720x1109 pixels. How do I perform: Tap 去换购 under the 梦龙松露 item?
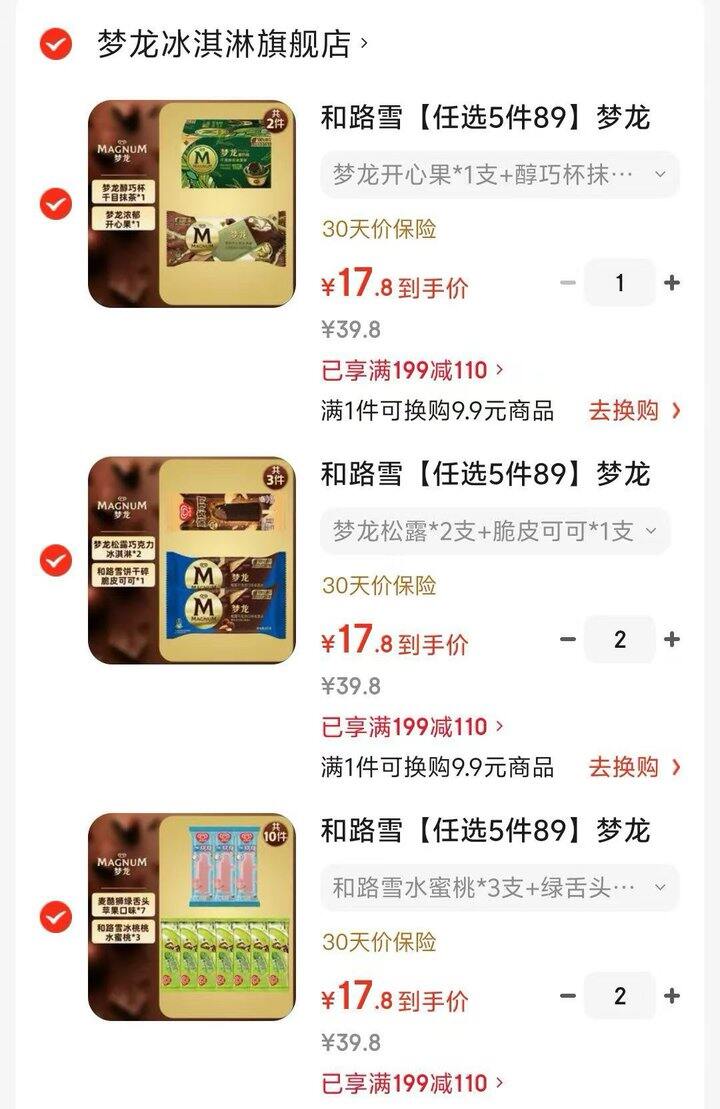(x=634, y=767)
